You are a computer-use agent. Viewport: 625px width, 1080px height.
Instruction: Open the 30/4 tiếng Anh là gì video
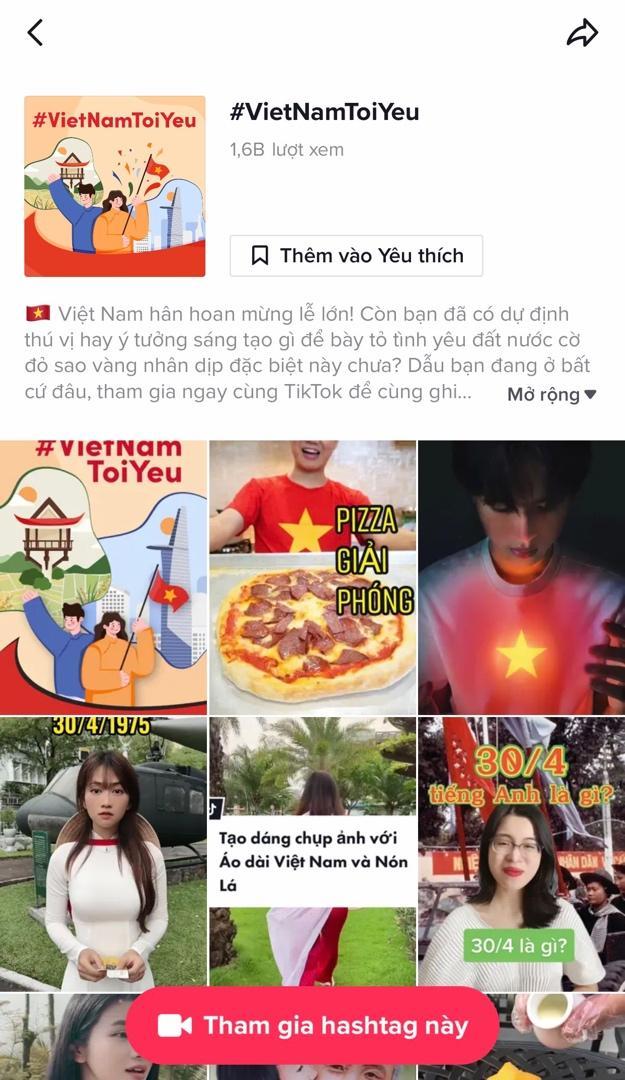[x=521, y=853]
